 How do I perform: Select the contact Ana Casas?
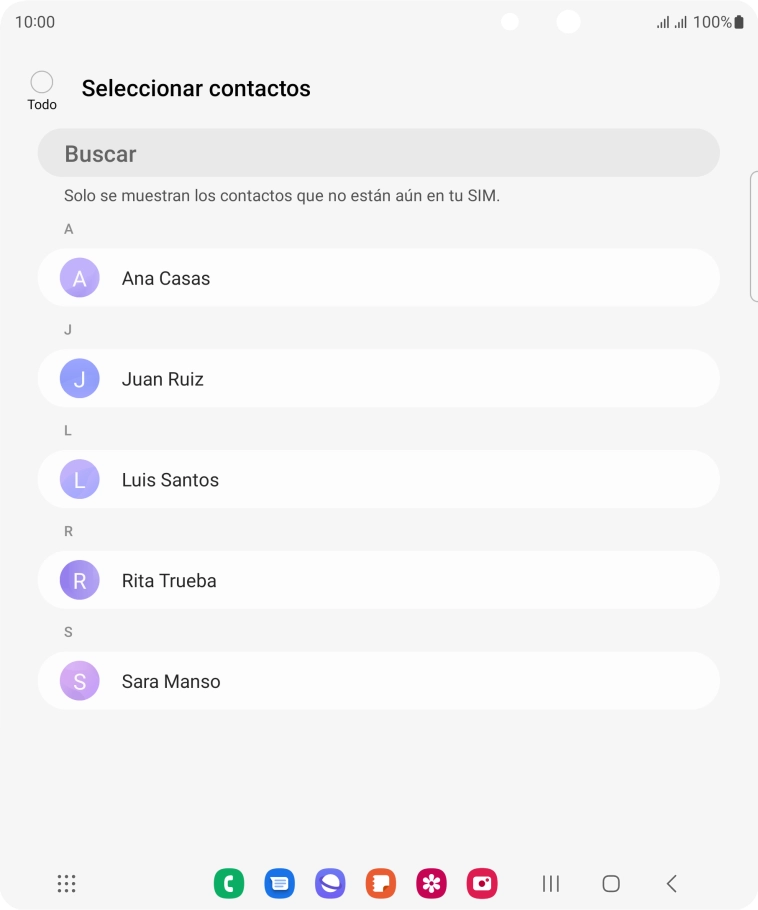pos(378,278)
